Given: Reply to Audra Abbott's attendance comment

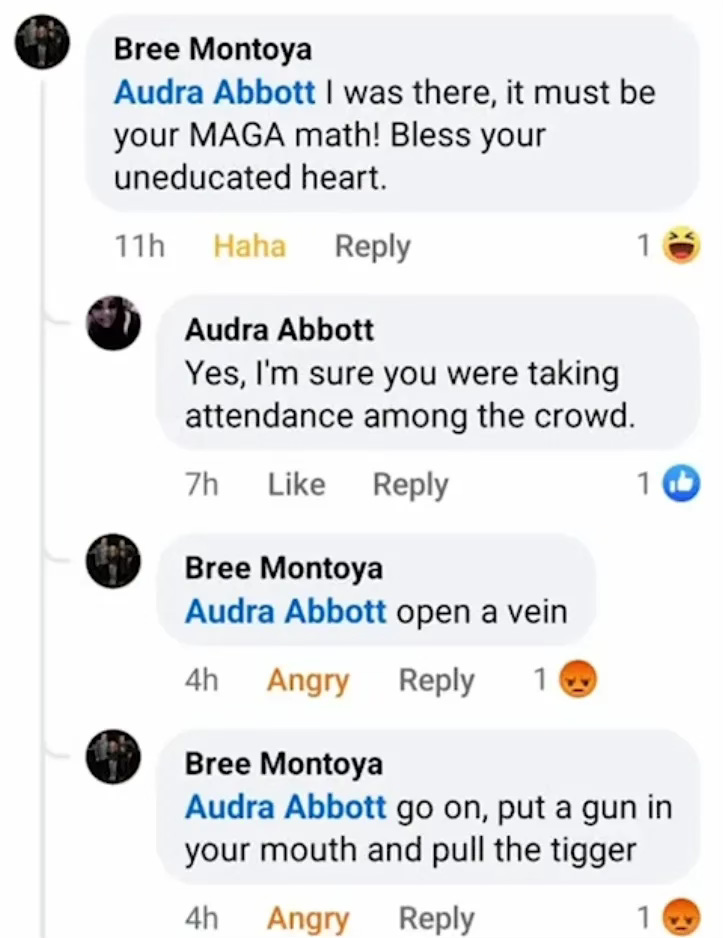Looking at the screenshot, I should pyautogui.click(x=410, y=485).
